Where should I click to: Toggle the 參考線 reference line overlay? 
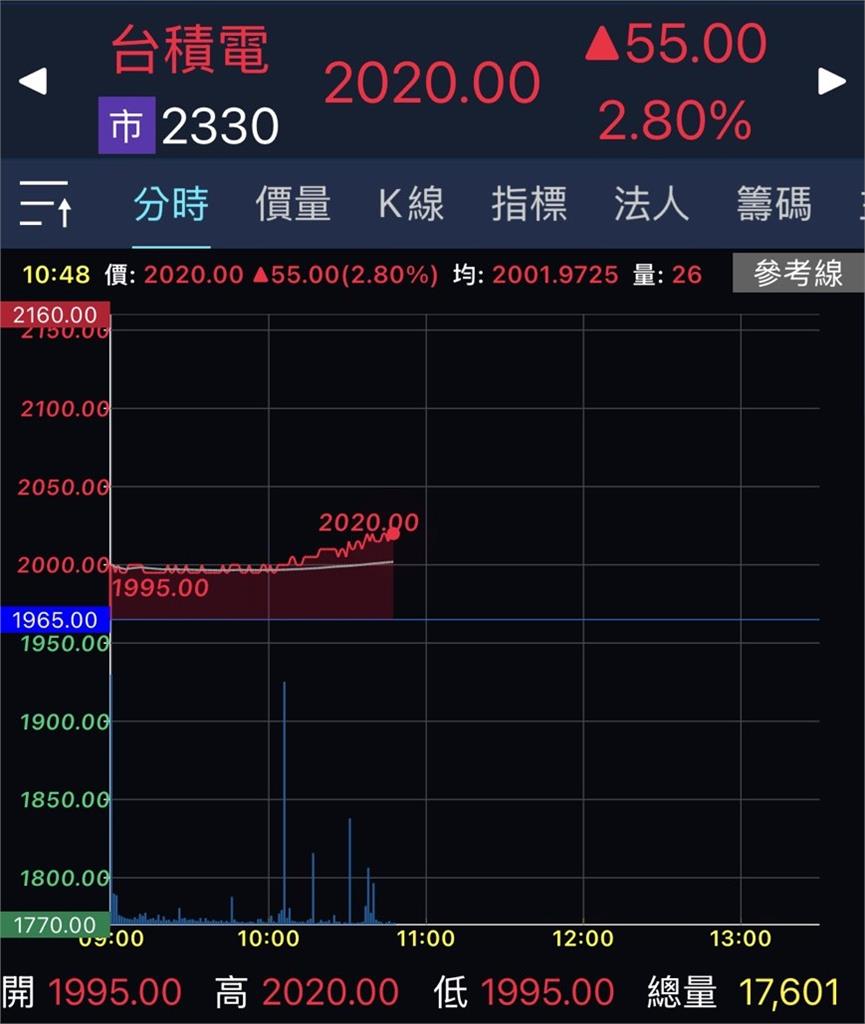coord(797,270)
